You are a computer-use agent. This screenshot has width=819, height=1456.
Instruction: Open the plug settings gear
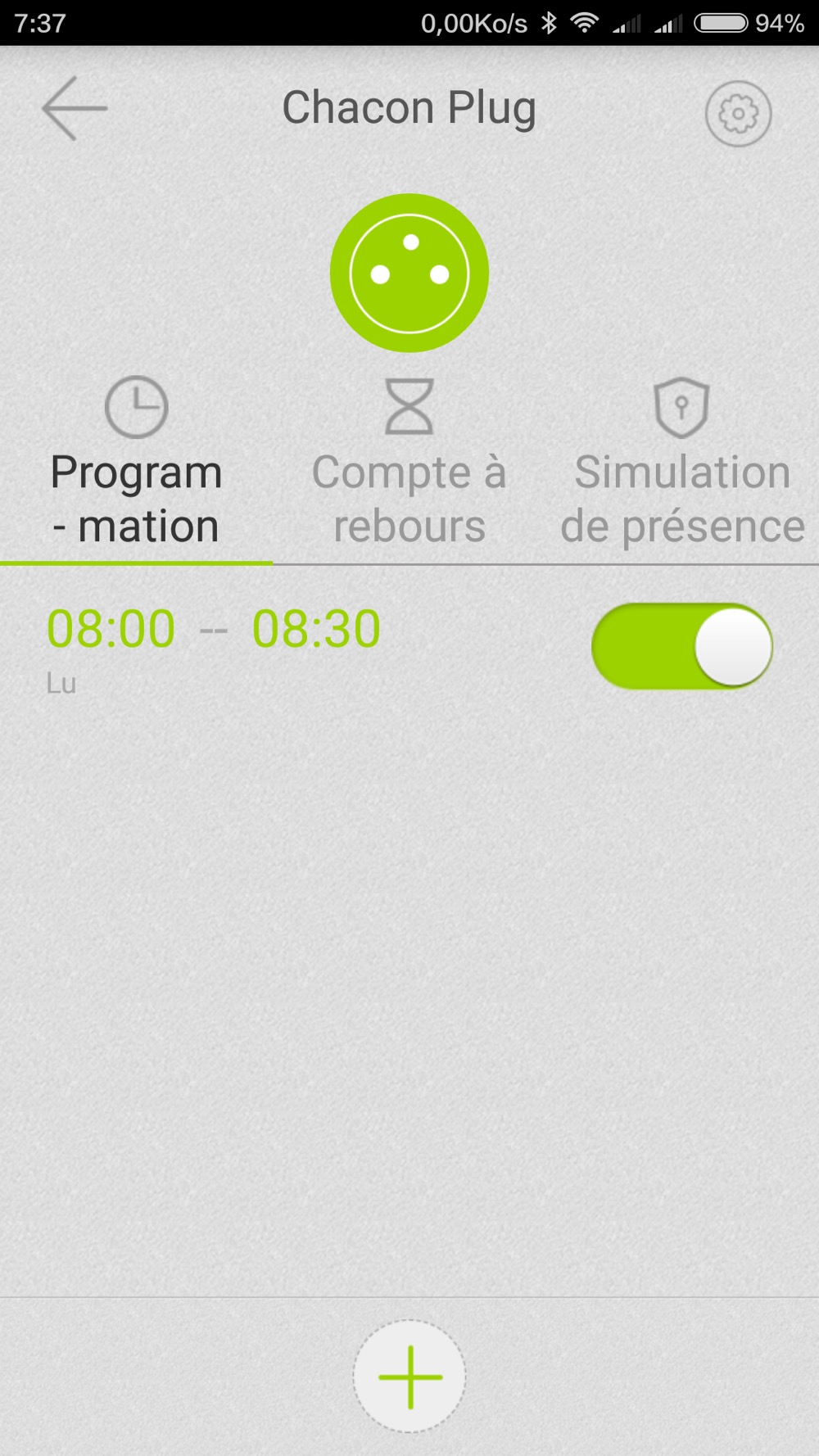pyautogui.click(x=738, y=114)
